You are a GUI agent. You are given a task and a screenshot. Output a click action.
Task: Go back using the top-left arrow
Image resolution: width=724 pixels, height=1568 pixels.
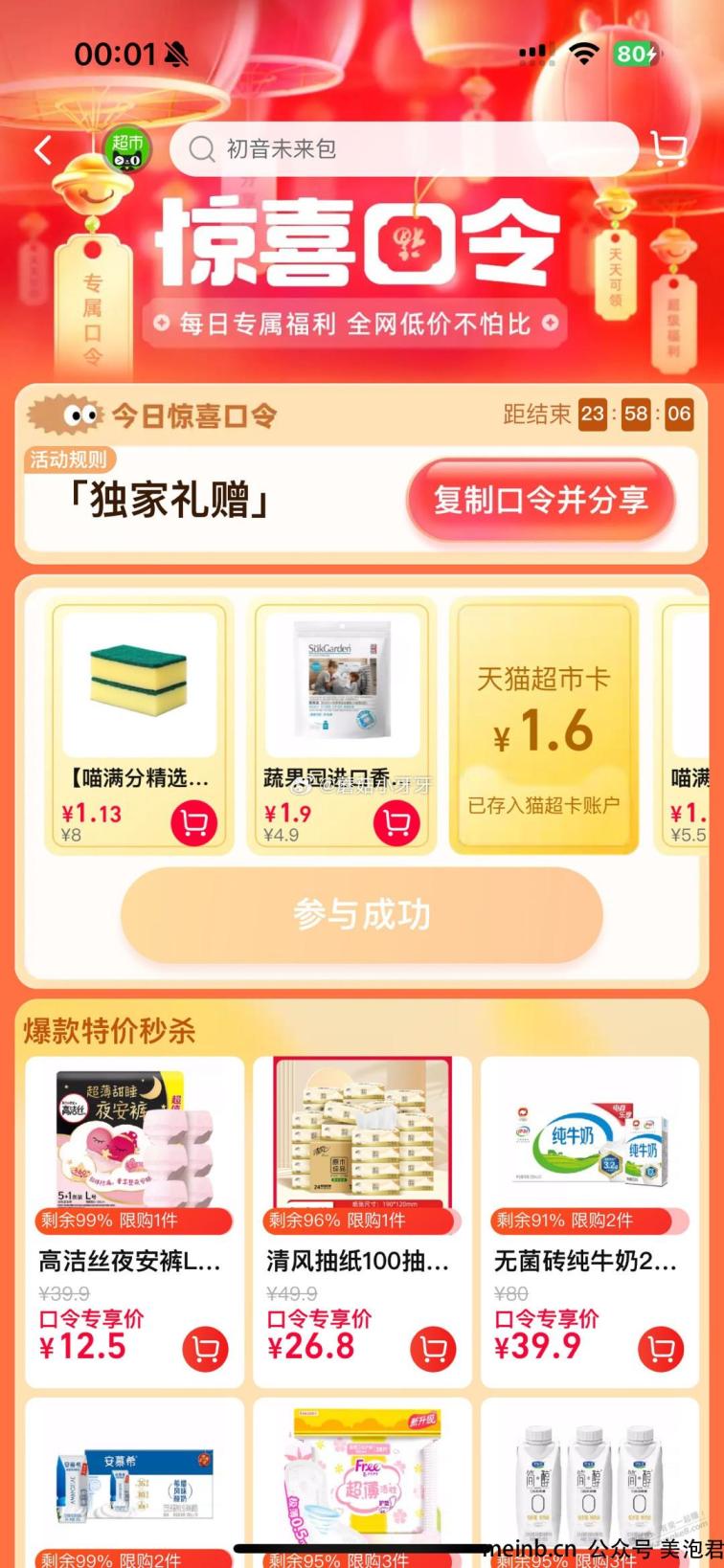[43, 150]
